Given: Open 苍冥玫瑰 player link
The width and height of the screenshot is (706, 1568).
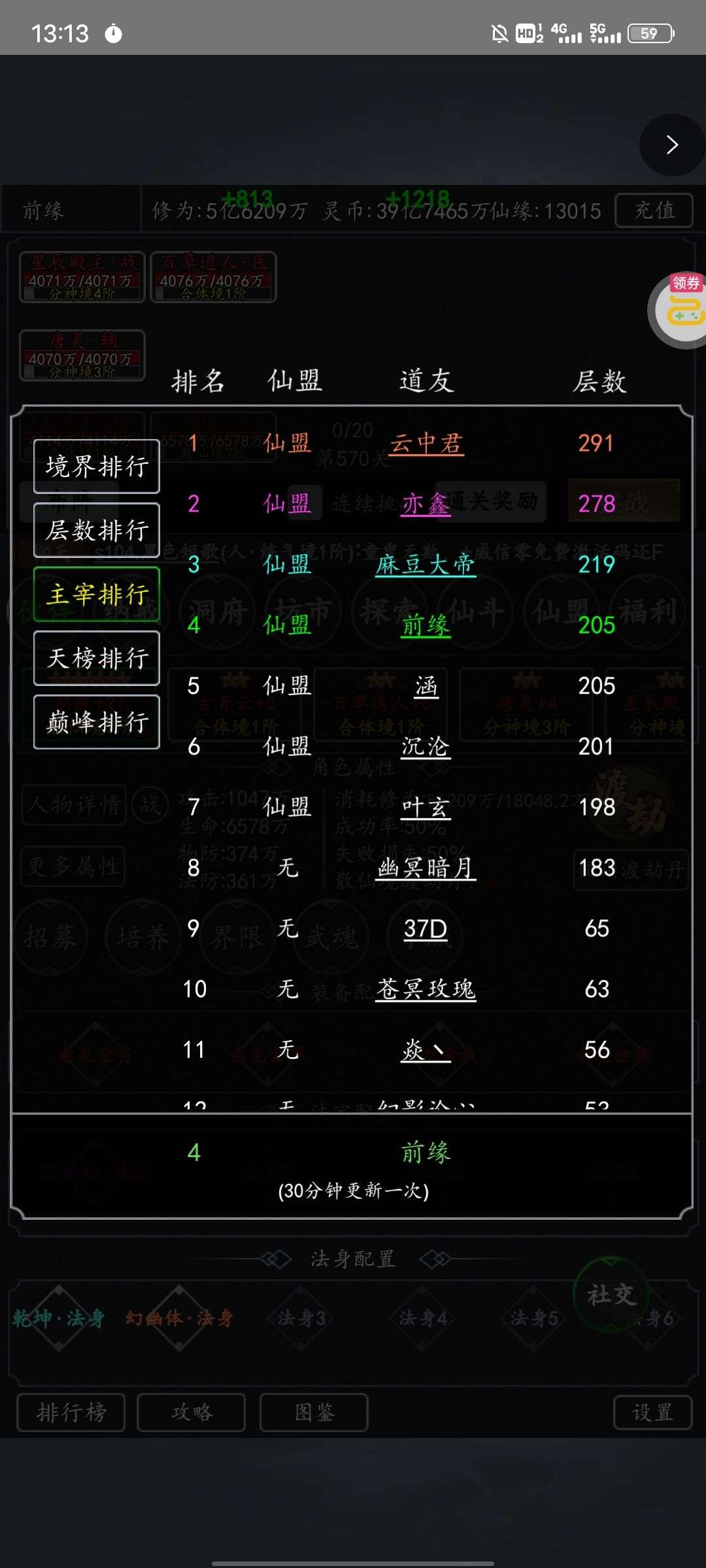Looking at the screenshot, I should pos(426,990).
